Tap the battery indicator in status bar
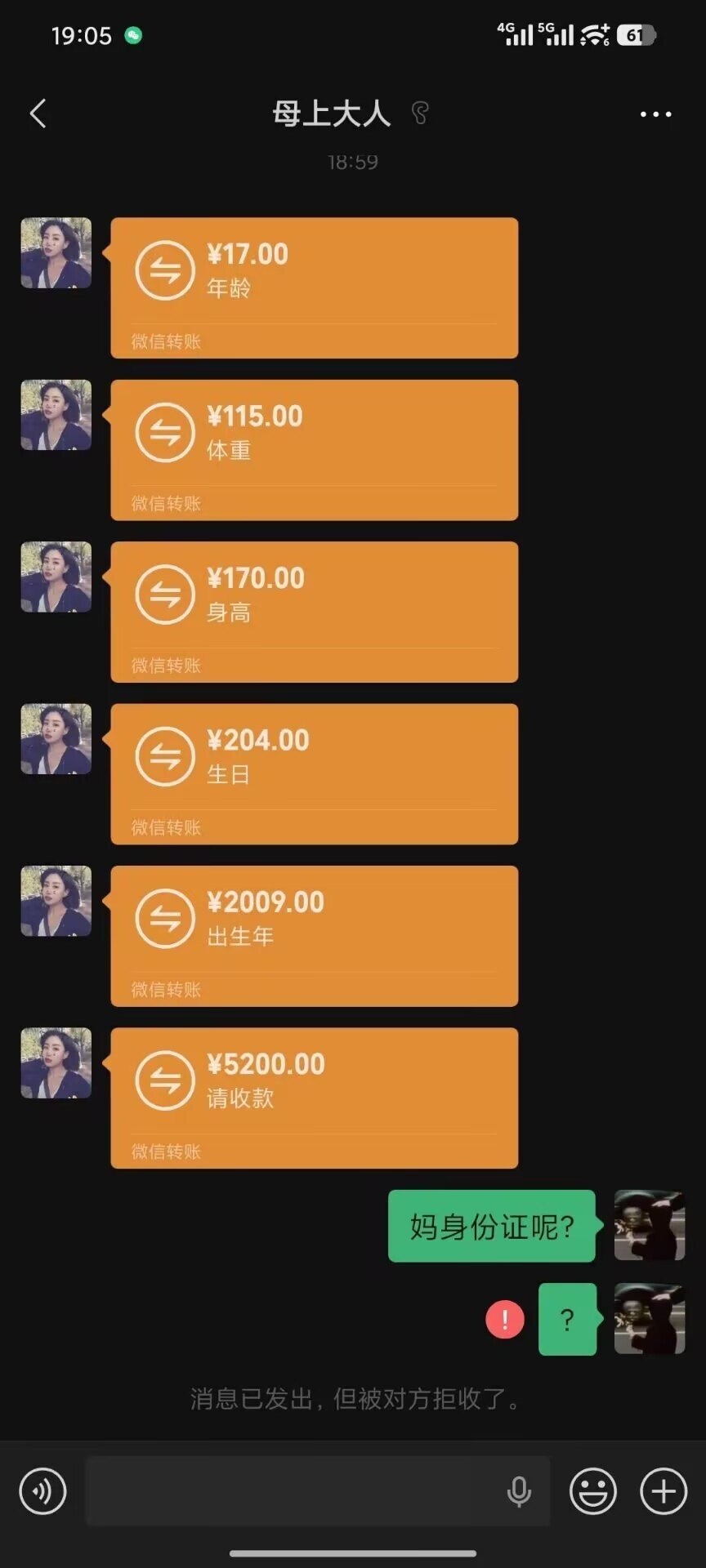Image resolution: width=706 pixels, height=1568 pixels. click(635, 36)
